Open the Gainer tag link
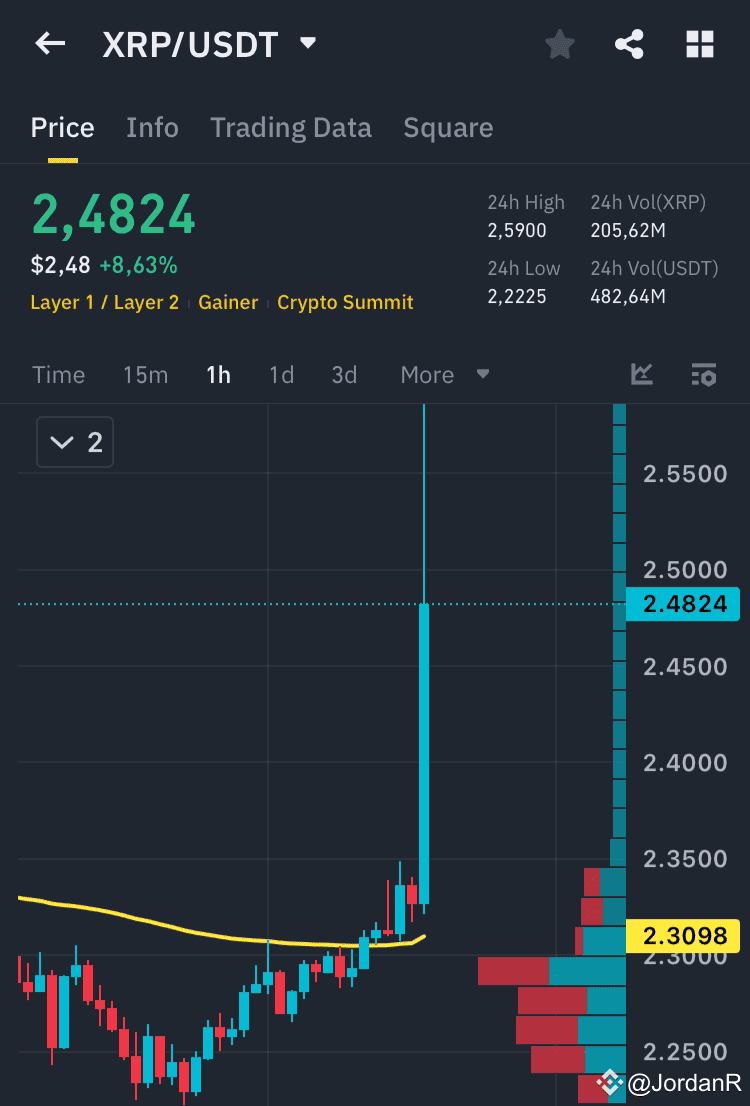The height and width of the screenshot is (1106, 750). 228,302
